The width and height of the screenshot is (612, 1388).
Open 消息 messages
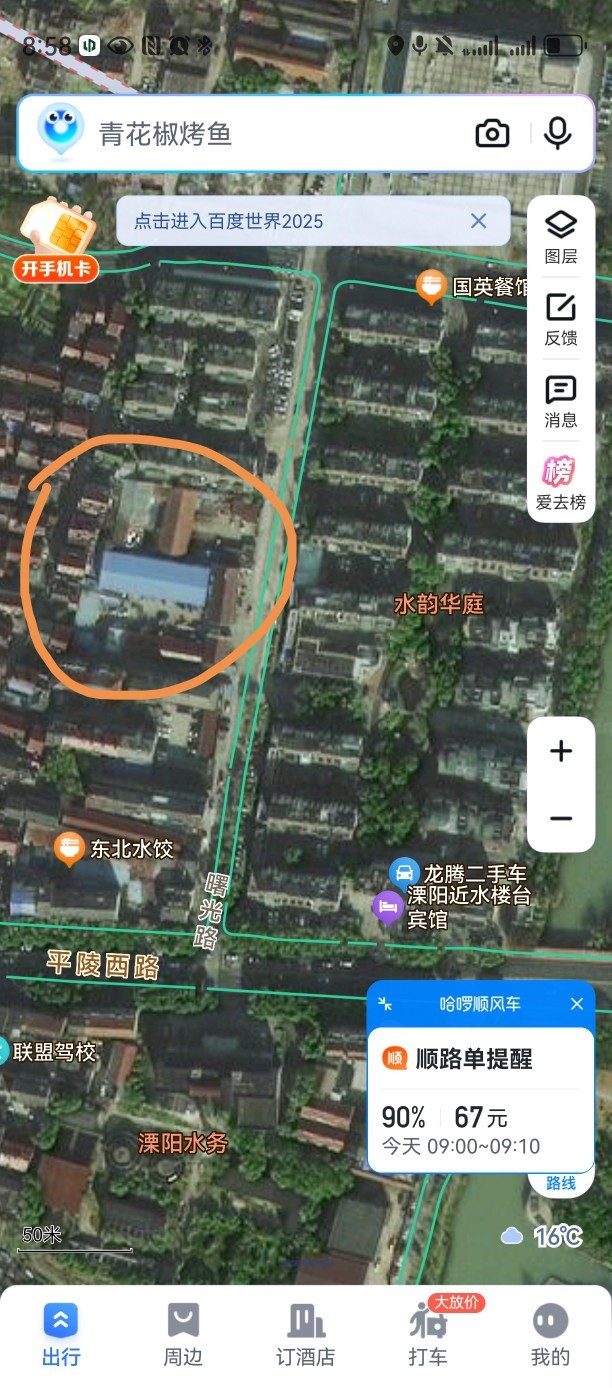click(561, 401)
